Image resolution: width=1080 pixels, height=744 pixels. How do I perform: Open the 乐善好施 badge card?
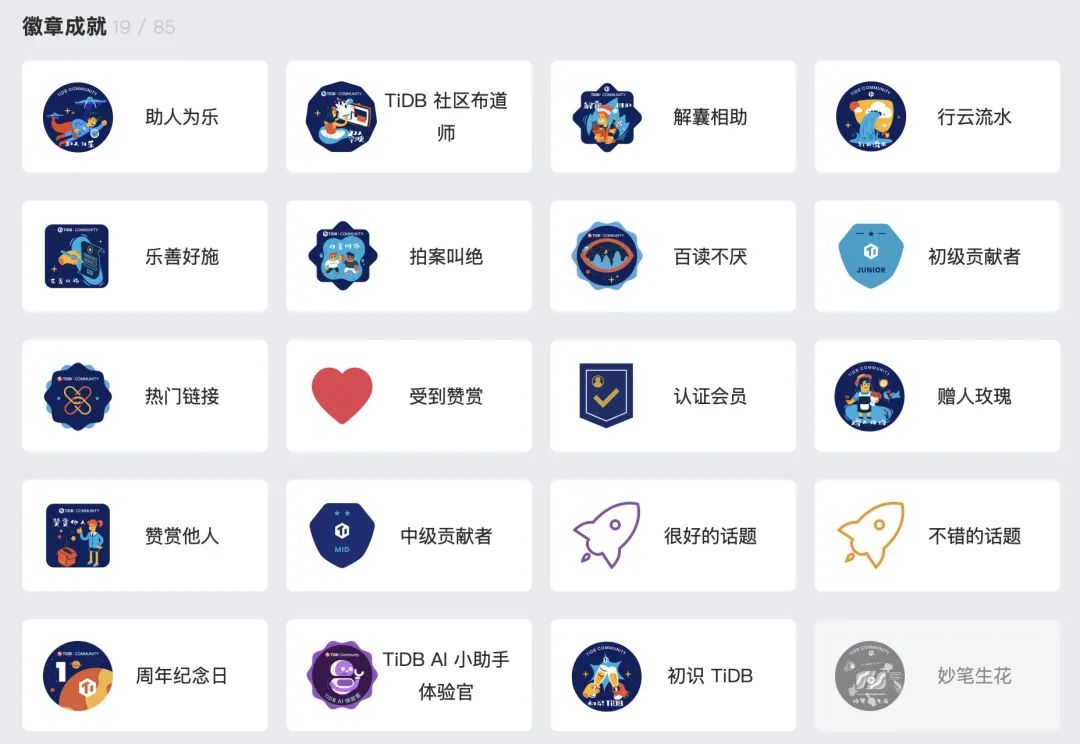(145, 256)
